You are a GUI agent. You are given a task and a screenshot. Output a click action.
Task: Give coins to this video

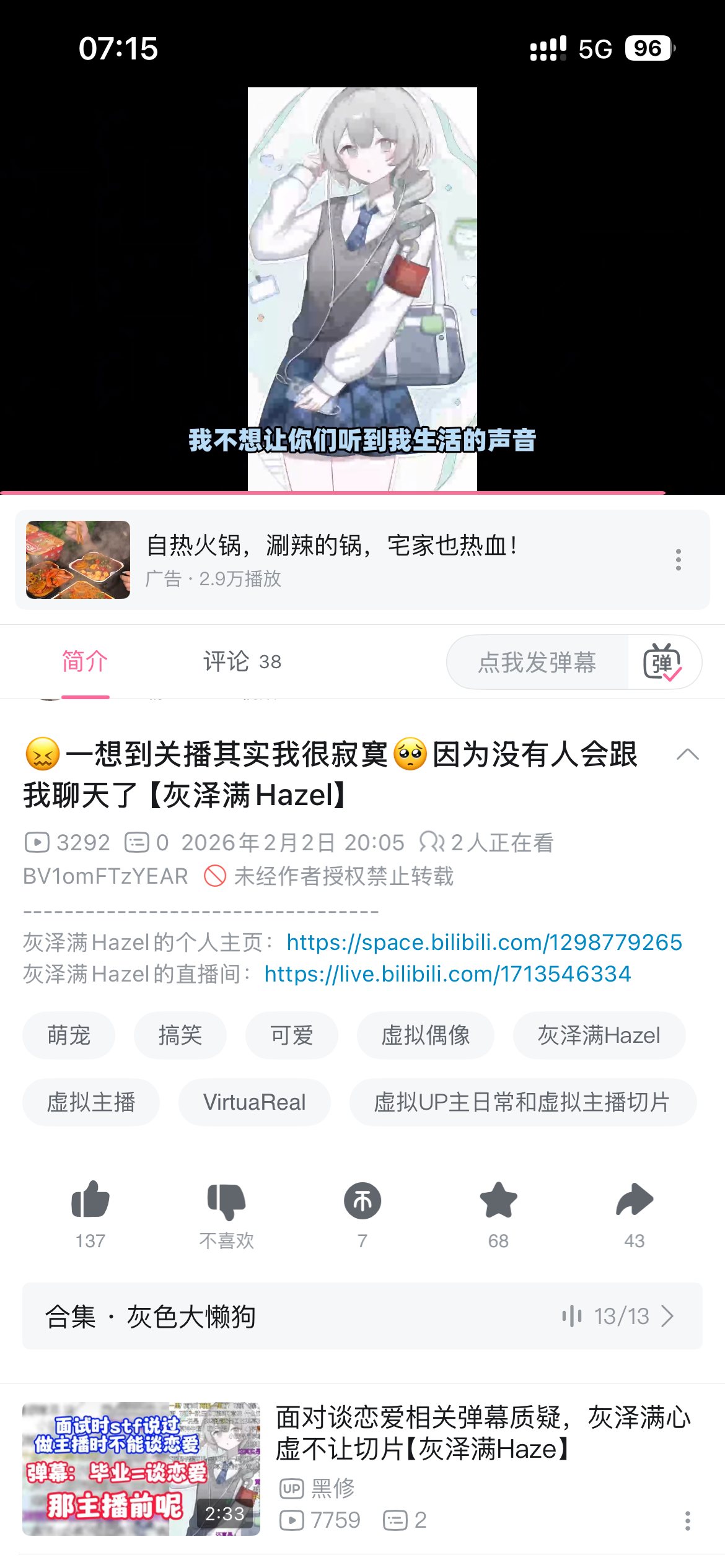pos(362,1201)
